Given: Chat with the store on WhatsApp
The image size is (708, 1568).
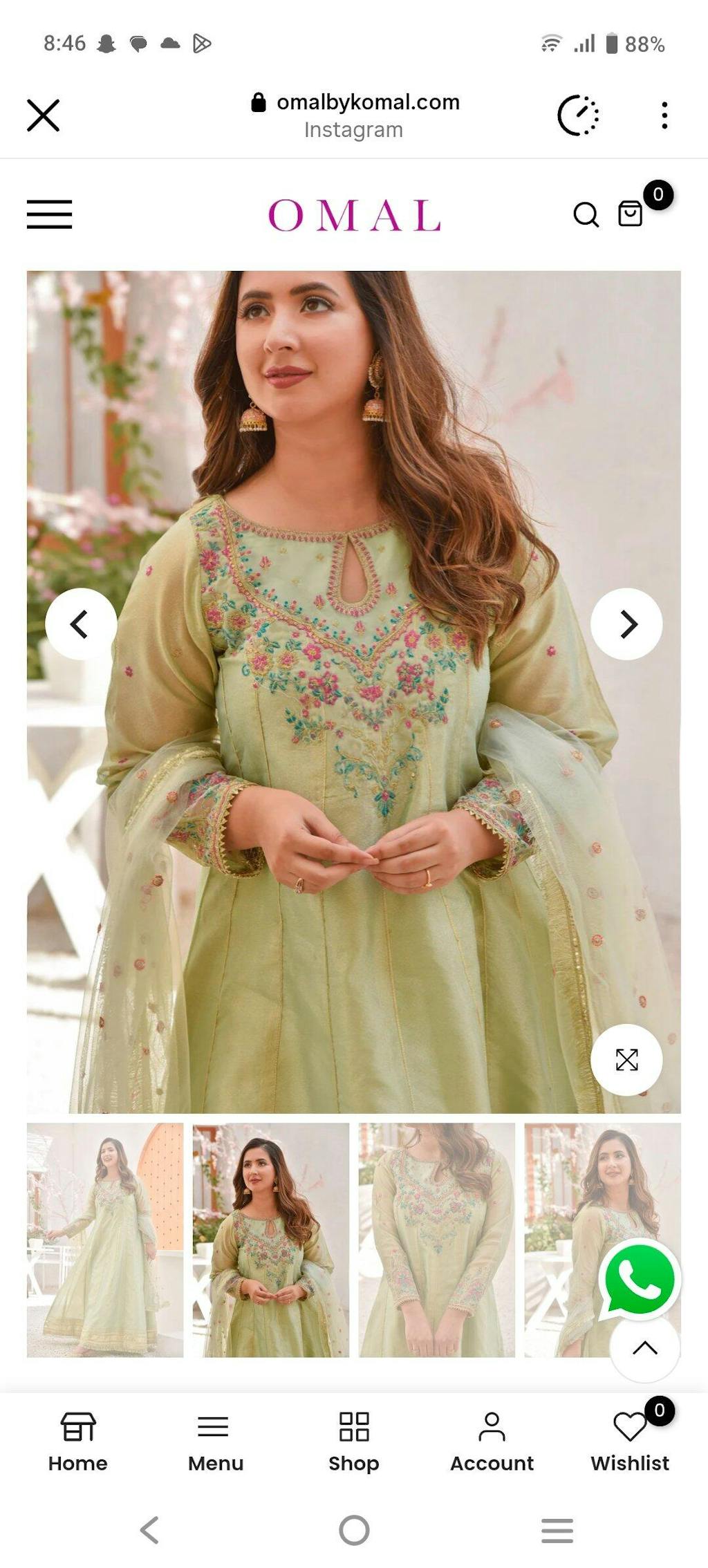Looking at the screenshot, I should (x=640, y=1279).
